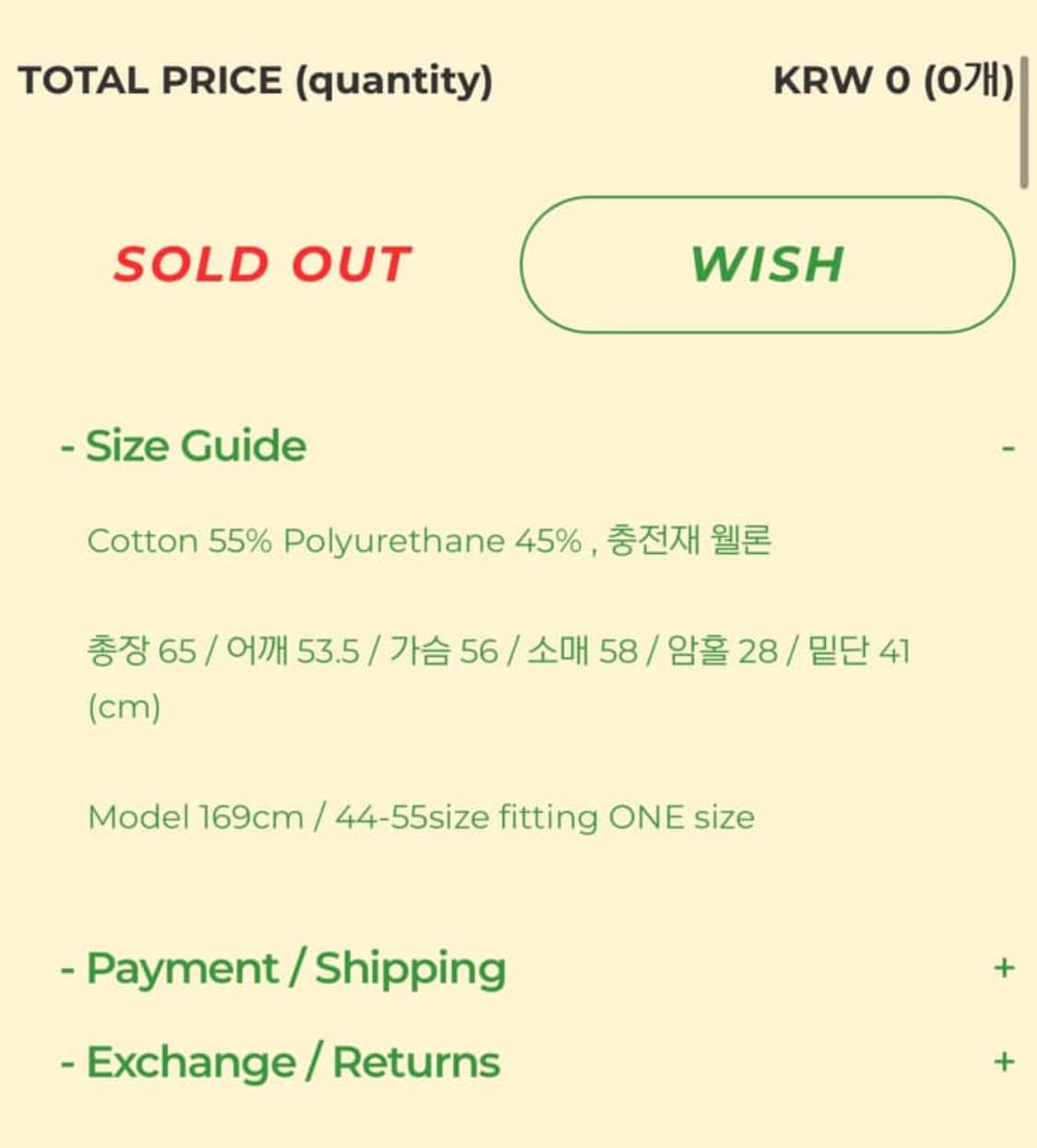Click inside the WISH pill-shaped outline
The width and height of the screenshot is (1037, 1148).
click(x=770, y=265)
